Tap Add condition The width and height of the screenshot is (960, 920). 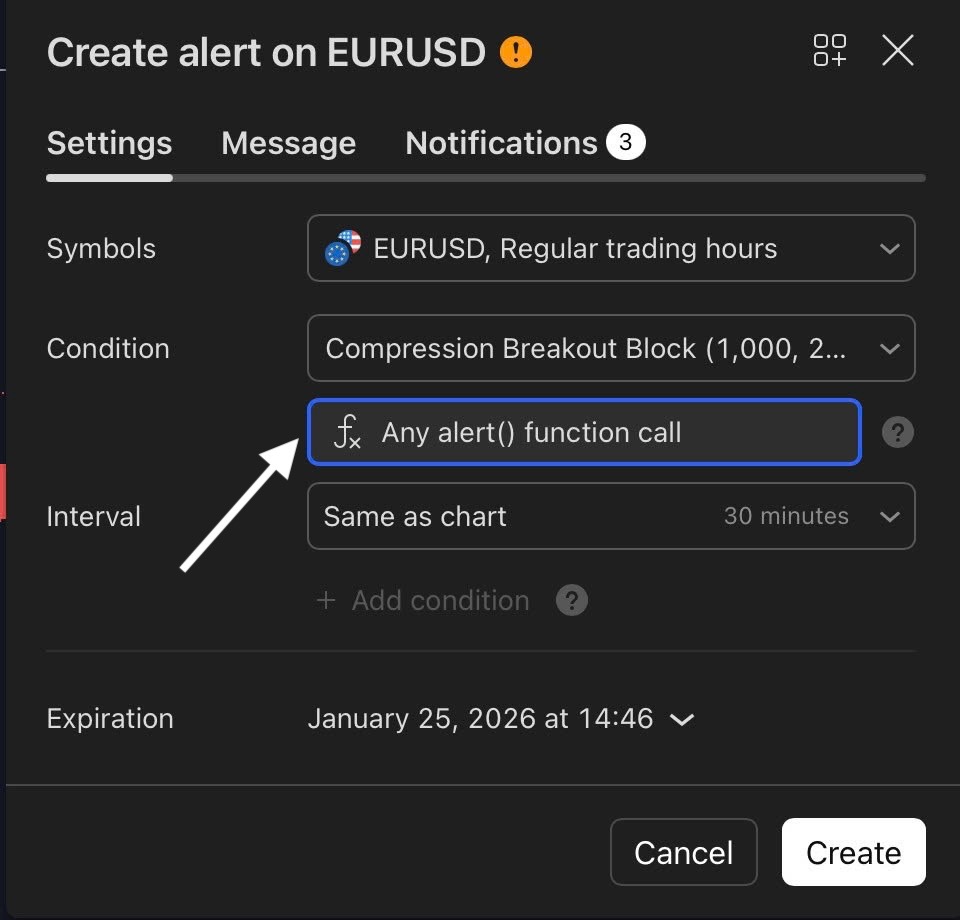point(424,600)
